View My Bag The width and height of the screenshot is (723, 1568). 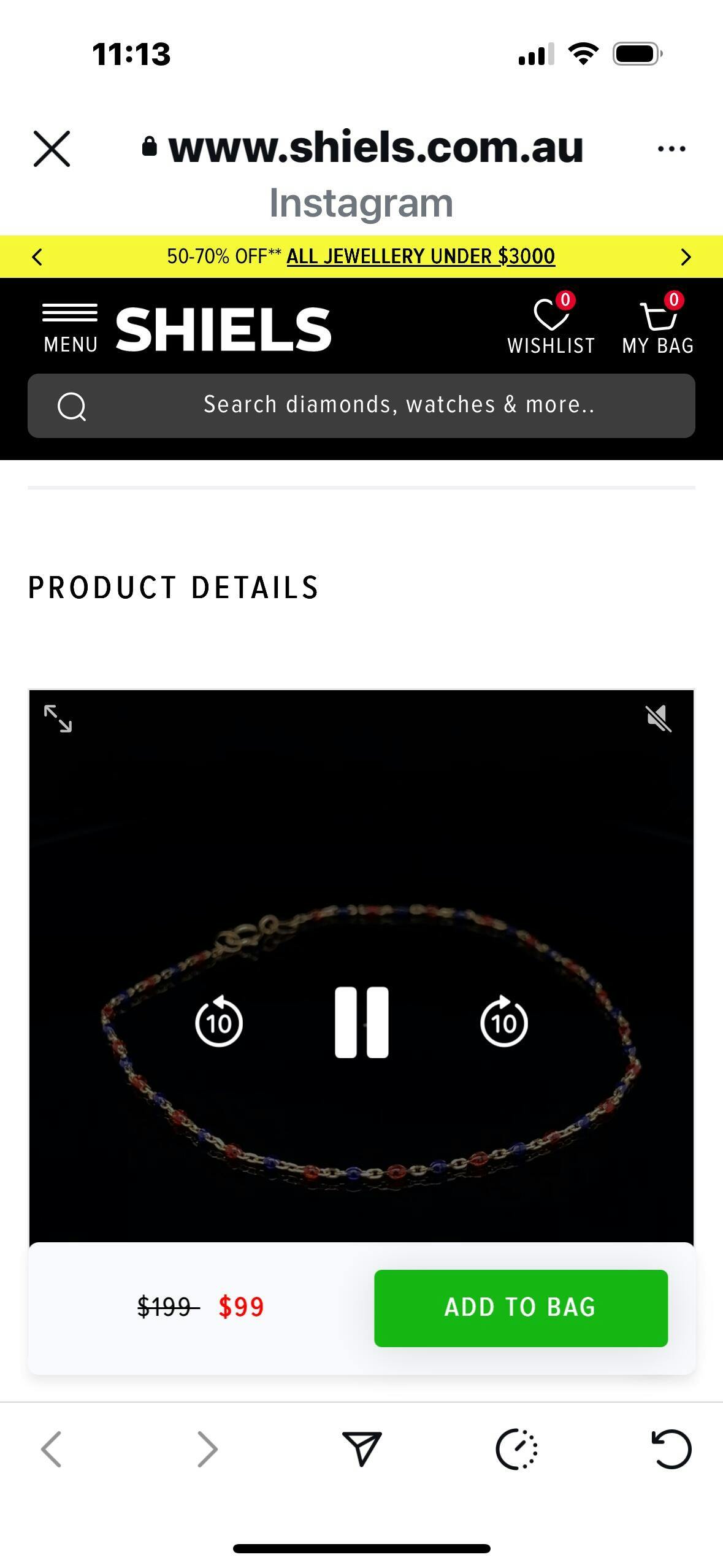coord(658,326)
